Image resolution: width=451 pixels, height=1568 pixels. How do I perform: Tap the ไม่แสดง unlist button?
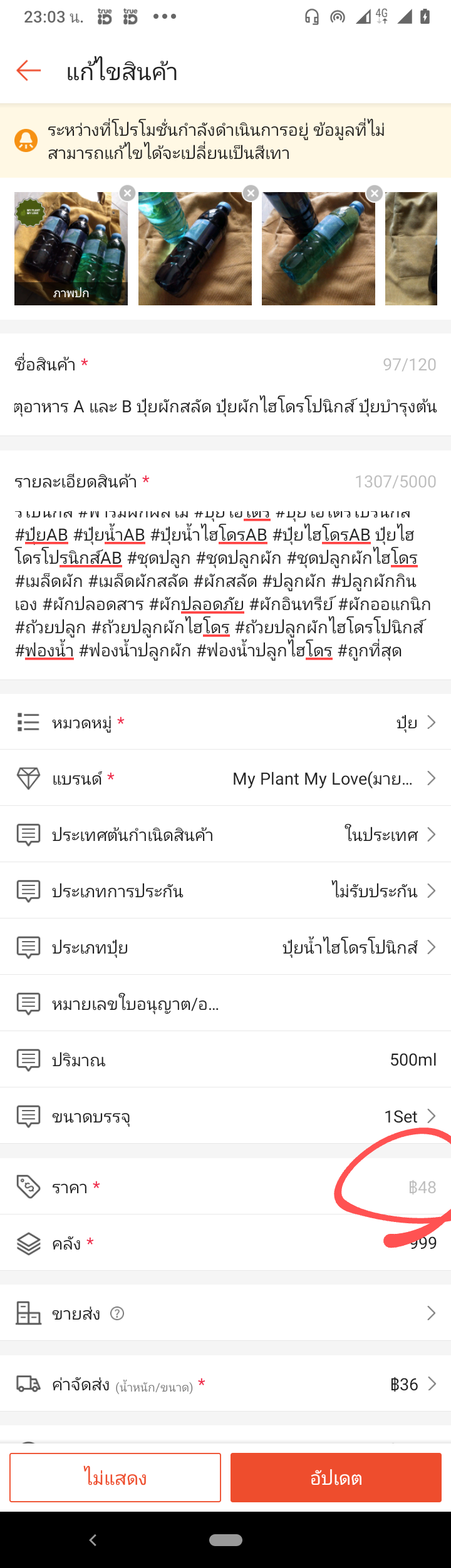click(x=115, y=1477)
